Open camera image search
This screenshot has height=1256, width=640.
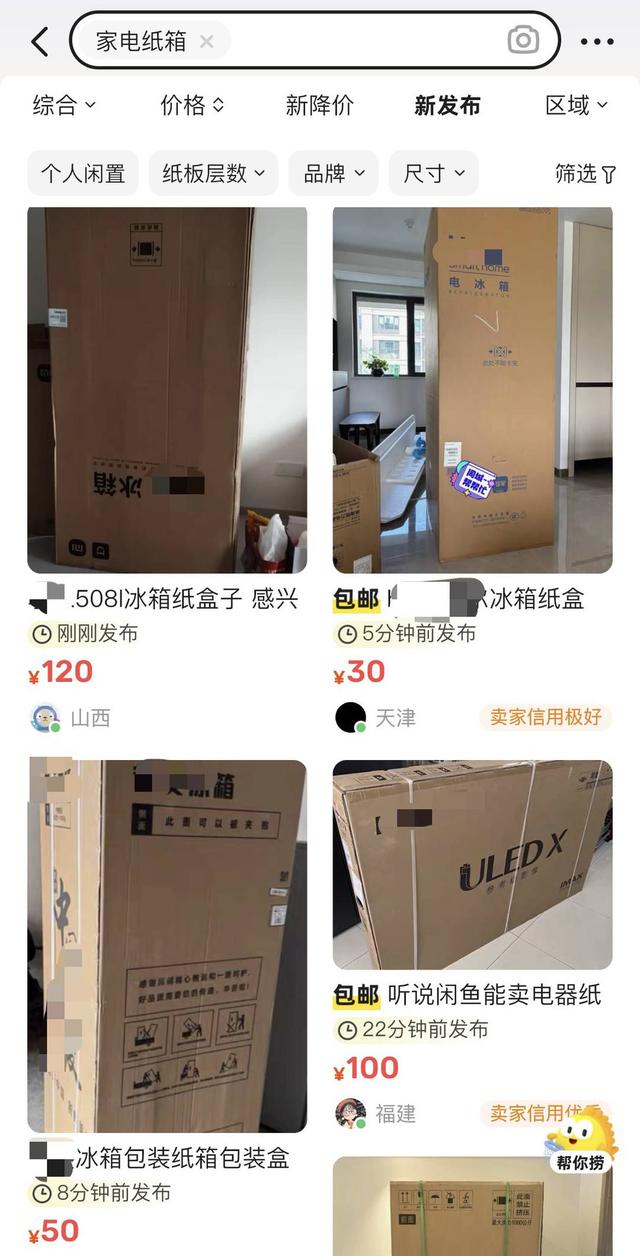point(523,41)
